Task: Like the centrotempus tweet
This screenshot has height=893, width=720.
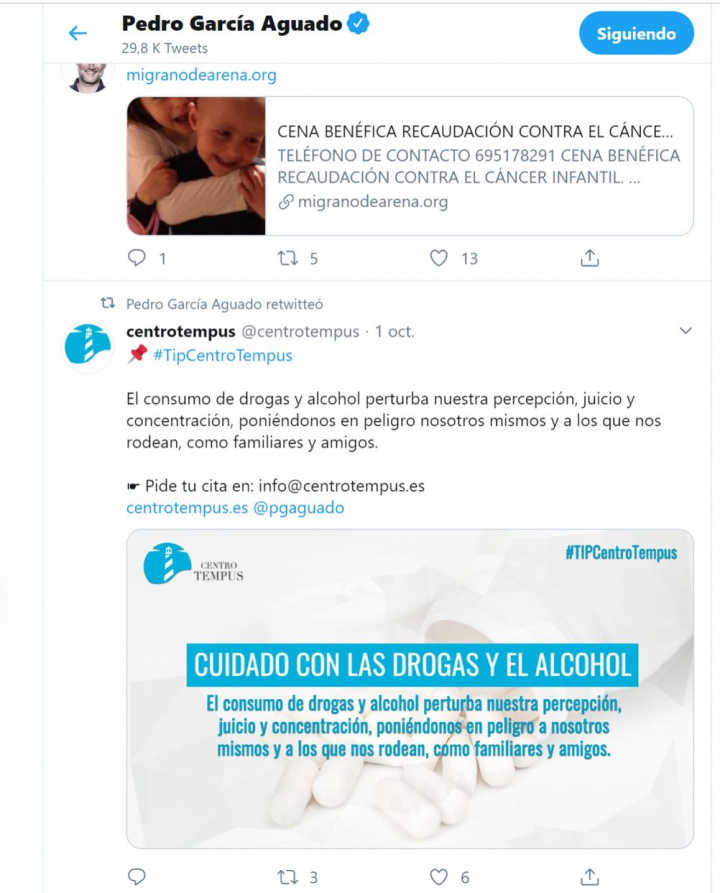Action: pos(438,877)
